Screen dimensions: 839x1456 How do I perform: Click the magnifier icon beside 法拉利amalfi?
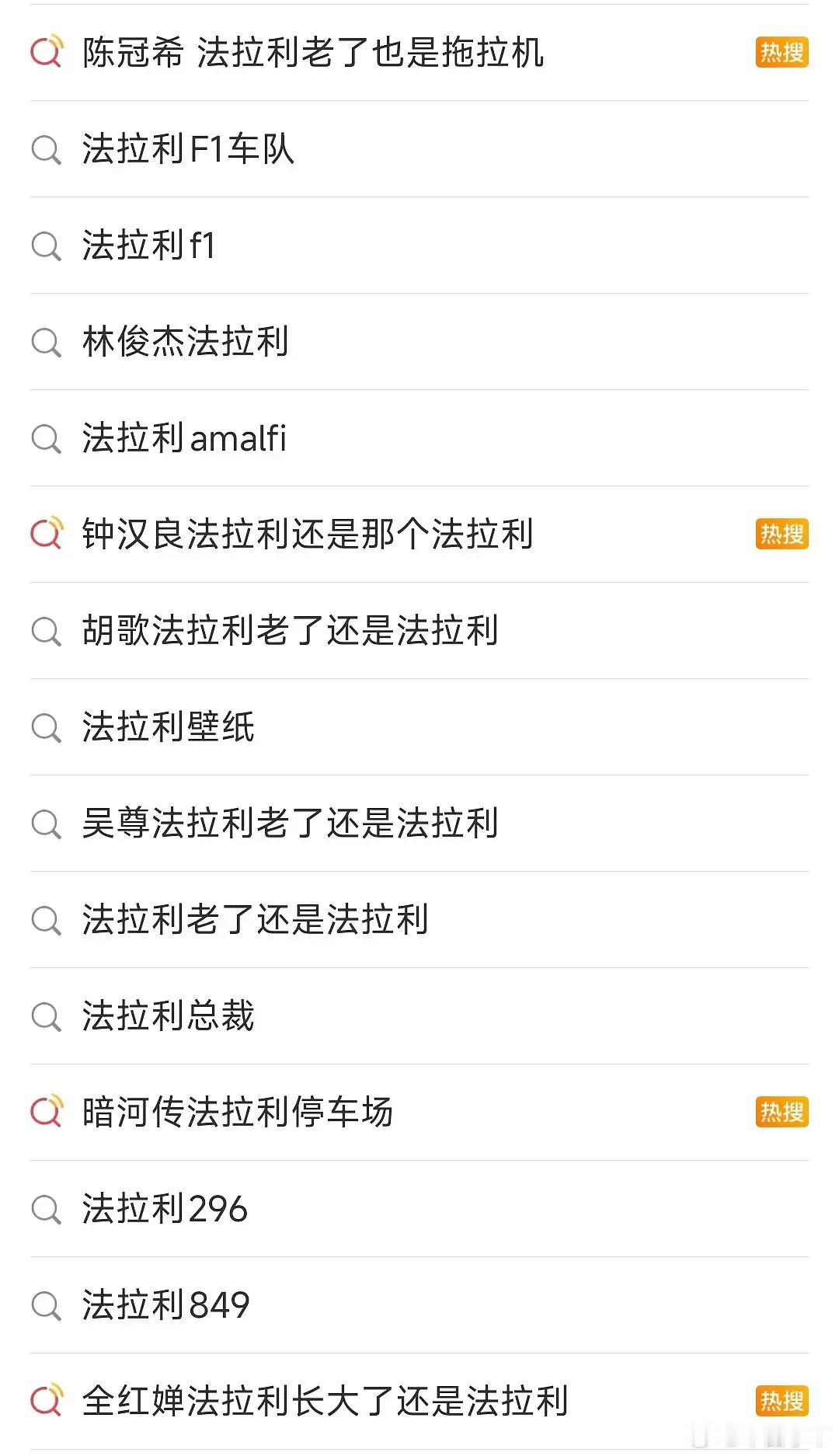point(47,439)
